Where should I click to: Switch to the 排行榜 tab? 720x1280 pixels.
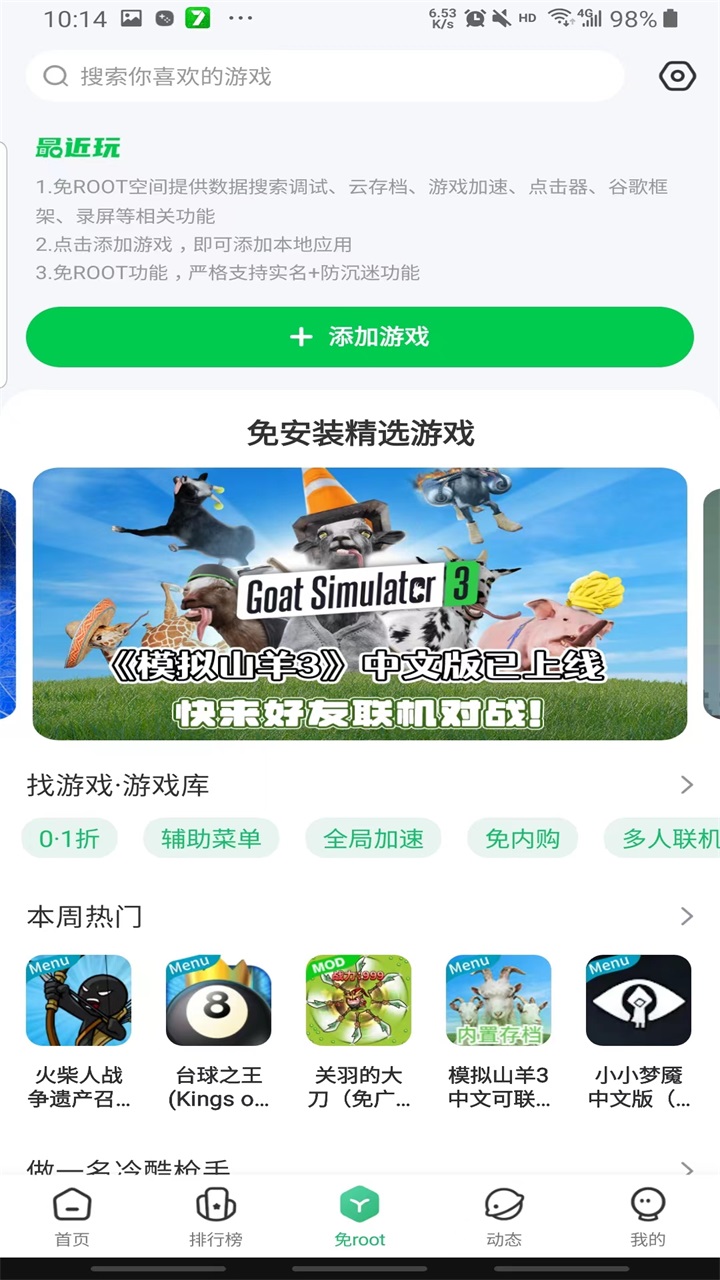click(x=216, y=1217)
